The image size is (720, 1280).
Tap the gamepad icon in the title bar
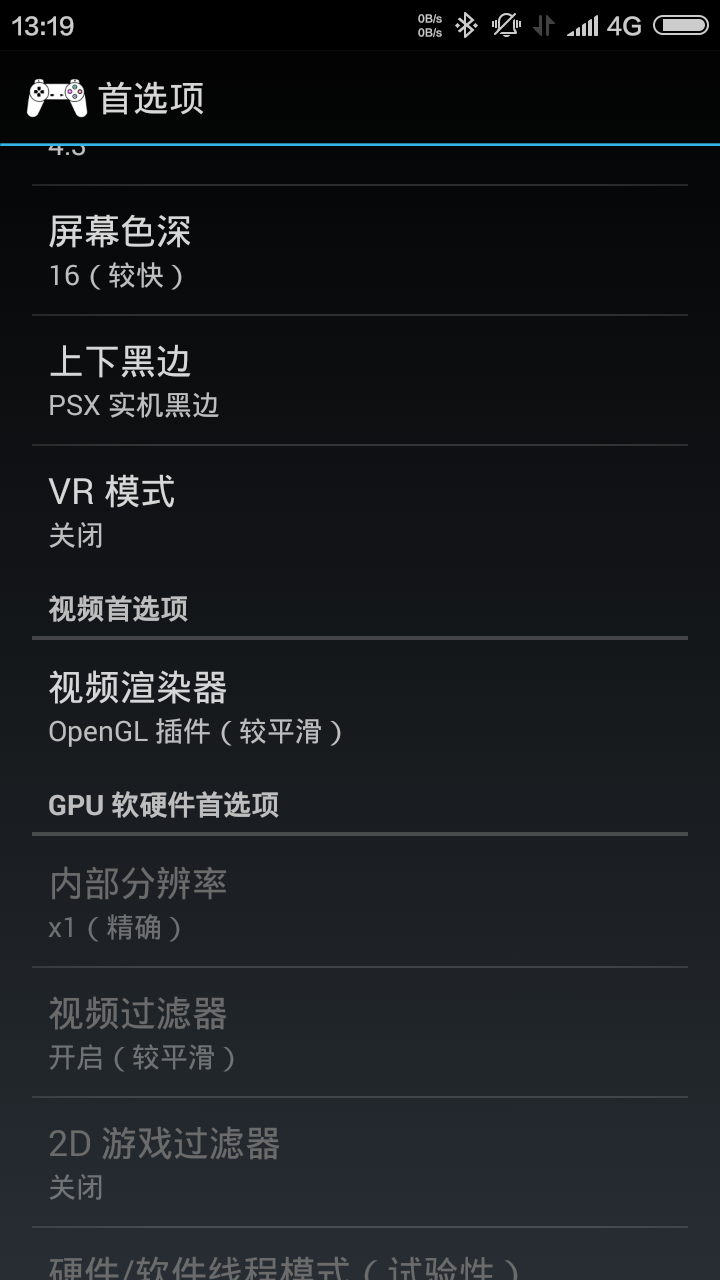coord(56,98)
